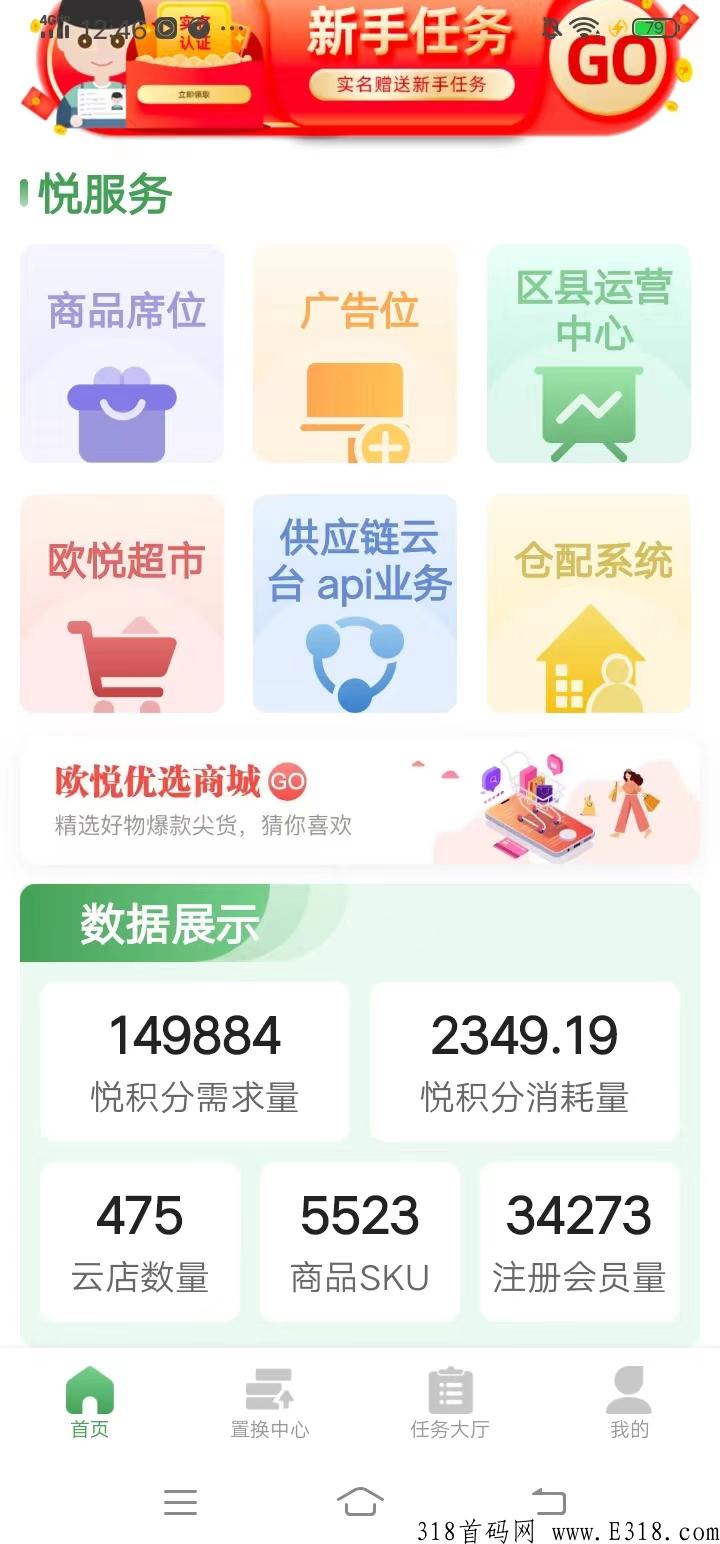The width and height of the screenshot is (720, 1544).
Task: Open 区县运营中心 operations center
Action: pyautogui.click(x=587, y=354)
